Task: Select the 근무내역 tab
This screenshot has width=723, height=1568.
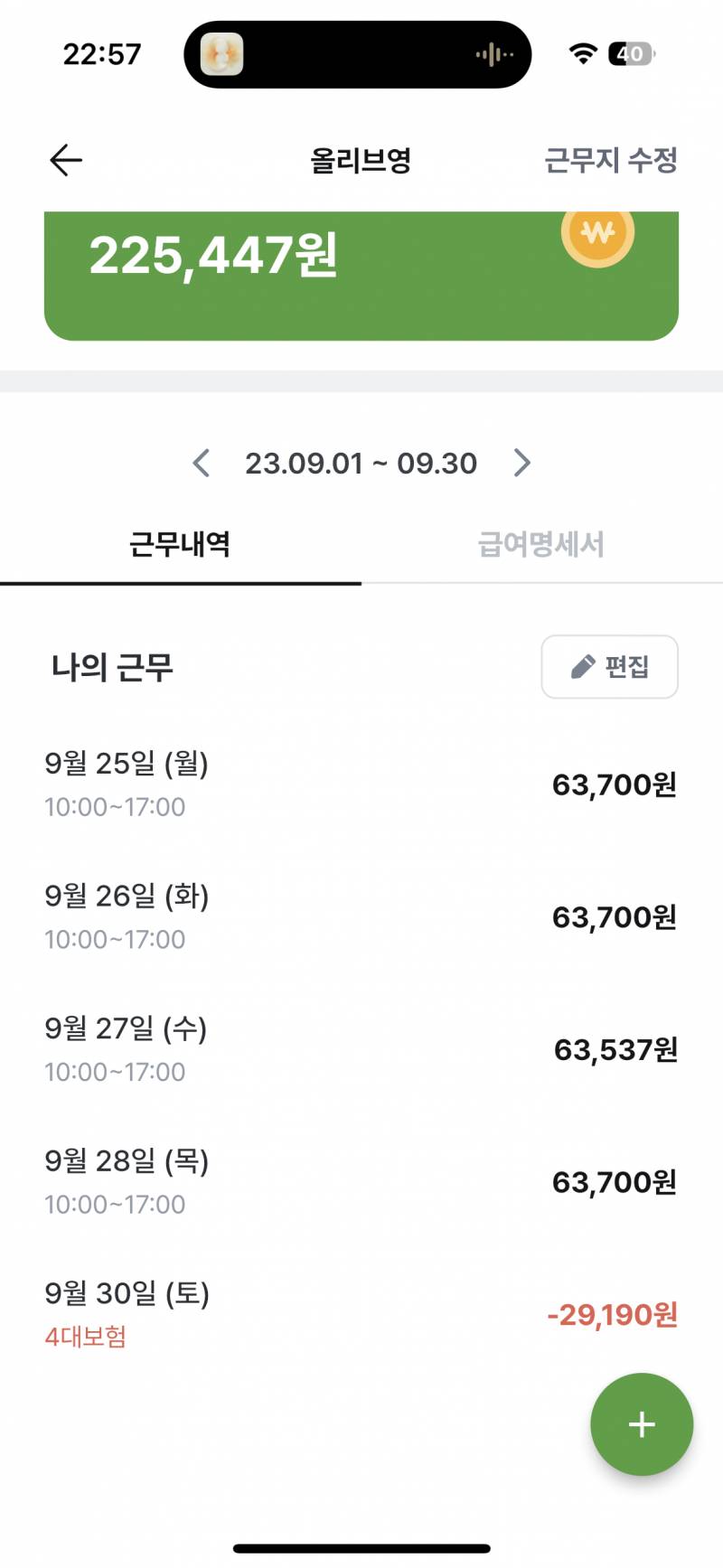Action: click(x=181, y=543)
